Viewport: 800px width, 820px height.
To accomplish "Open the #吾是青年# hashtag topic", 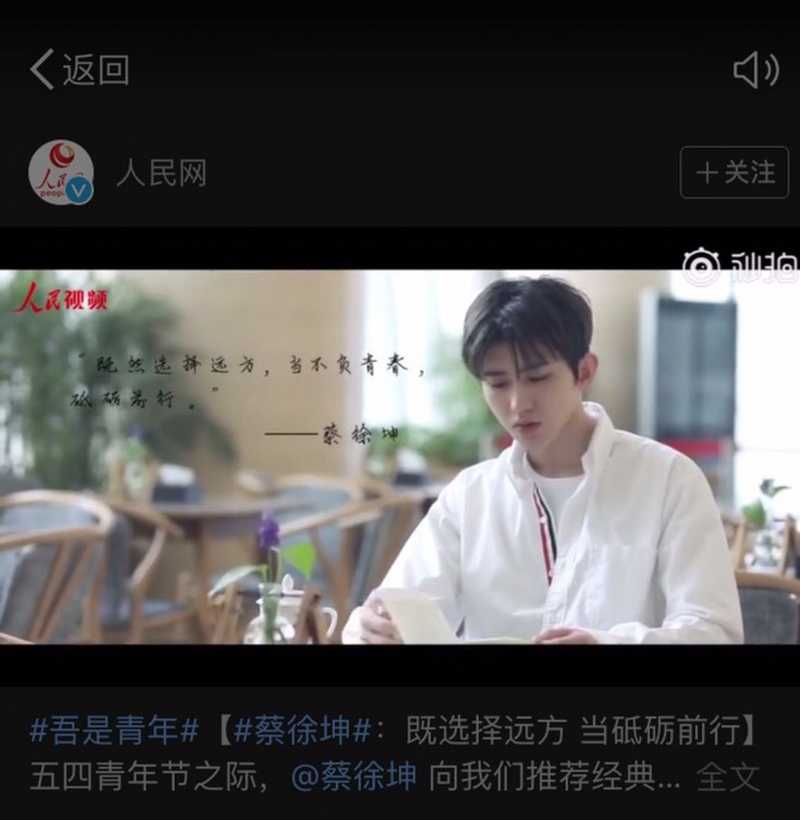I will (x=113, y=731).
